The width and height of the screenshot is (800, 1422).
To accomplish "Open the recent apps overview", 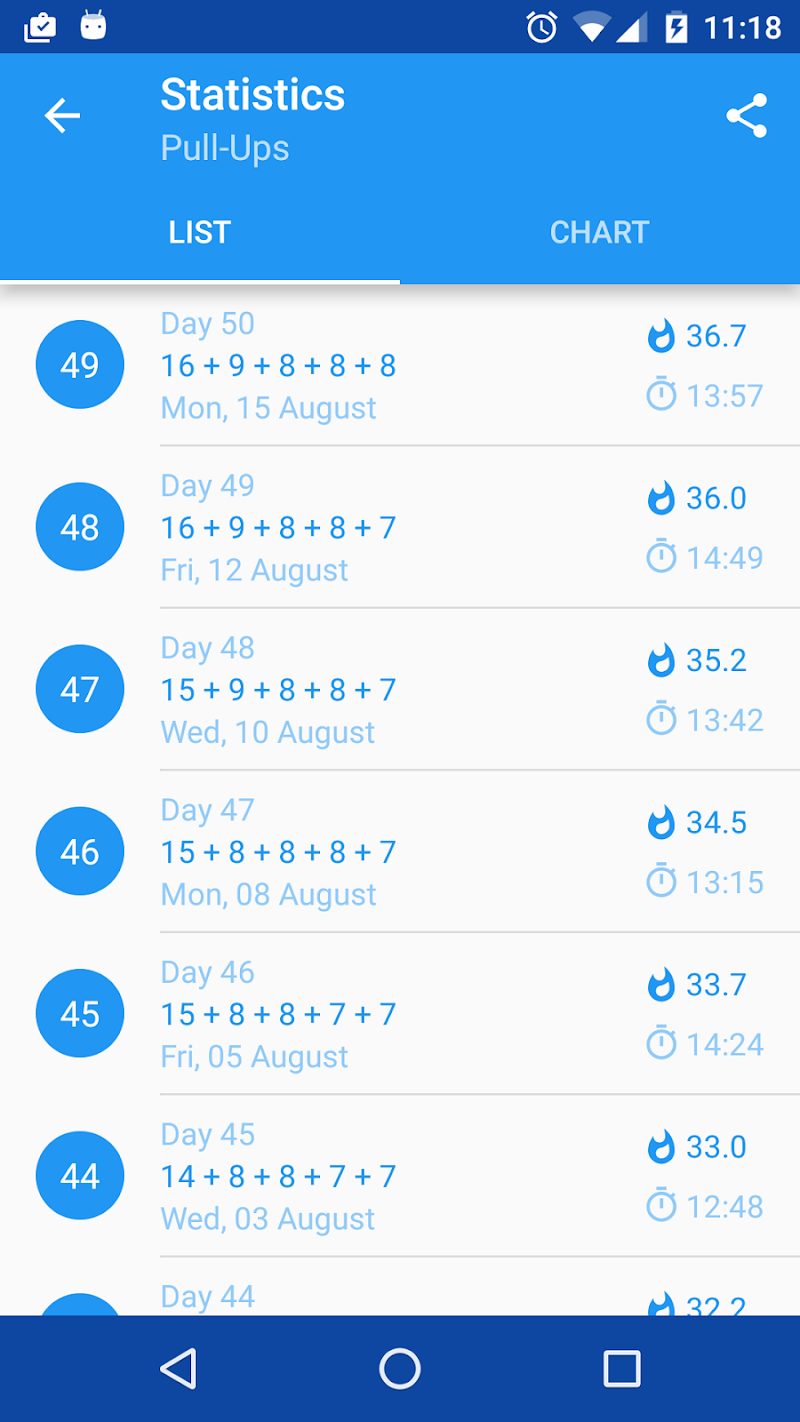I will click(x=621, y=1368).
